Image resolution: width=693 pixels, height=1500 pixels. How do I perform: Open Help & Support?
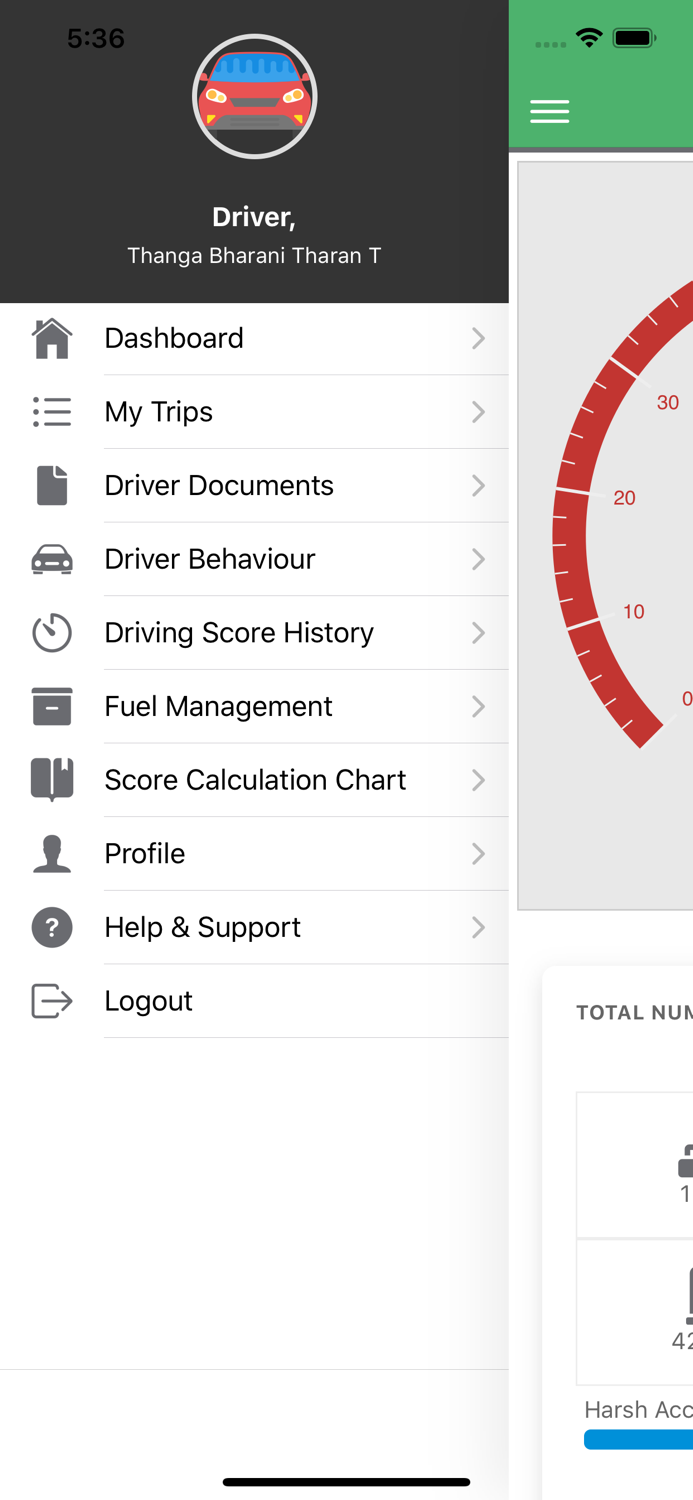(x=254, y=927)
